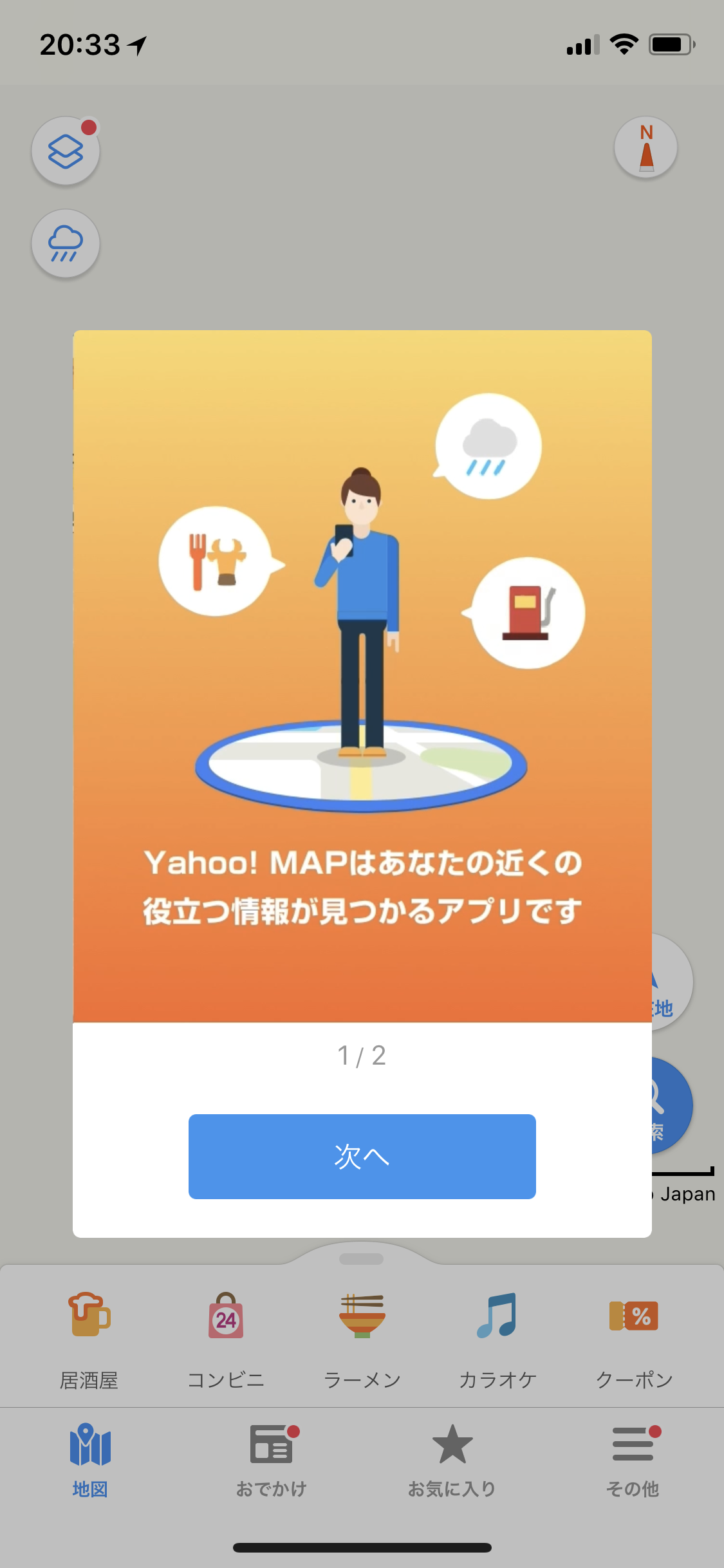Find nearby コンビニ

[226, 1339]
